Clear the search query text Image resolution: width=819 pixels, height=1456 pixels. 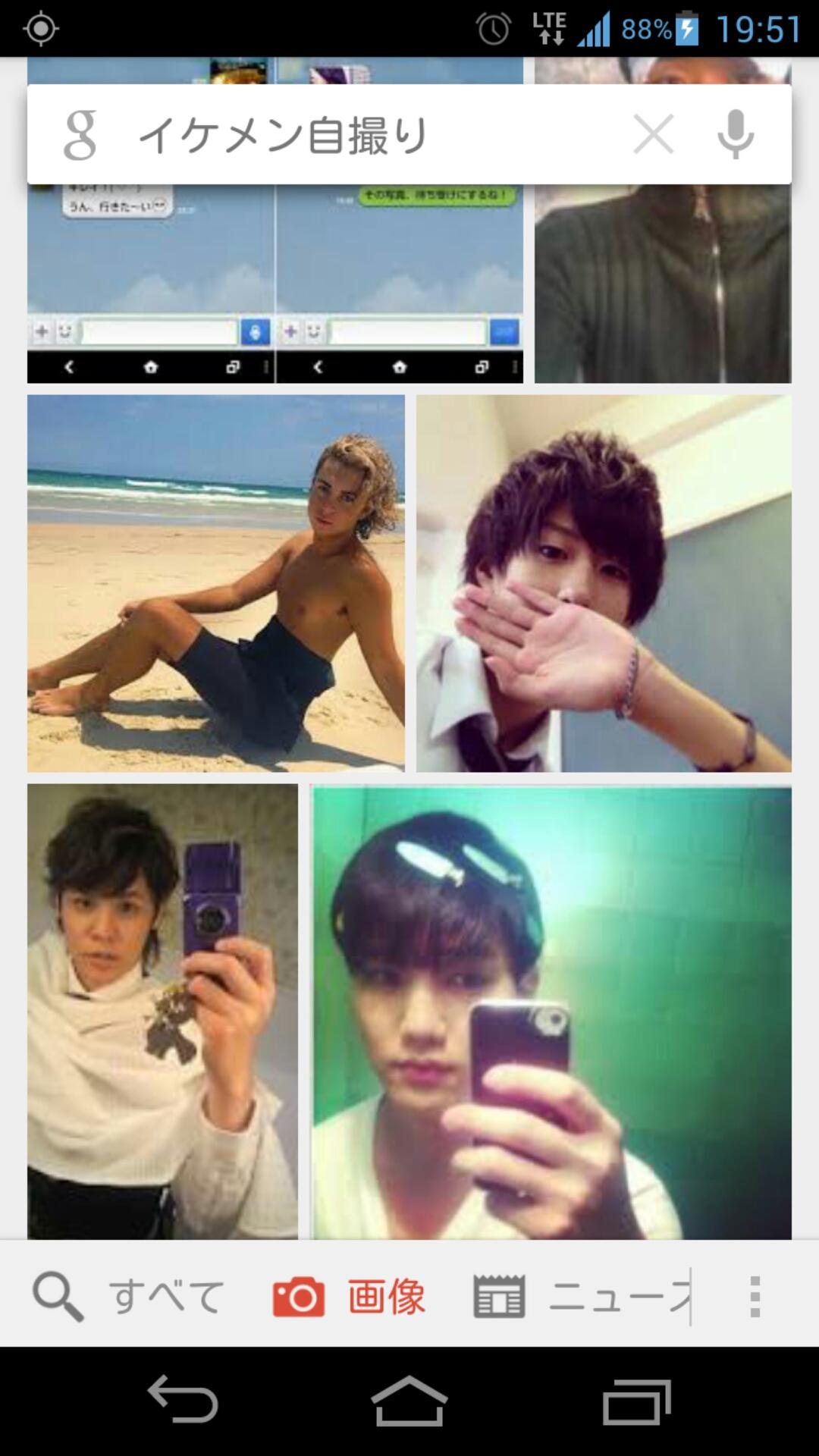pyautogui.click(x=653, y=135)
